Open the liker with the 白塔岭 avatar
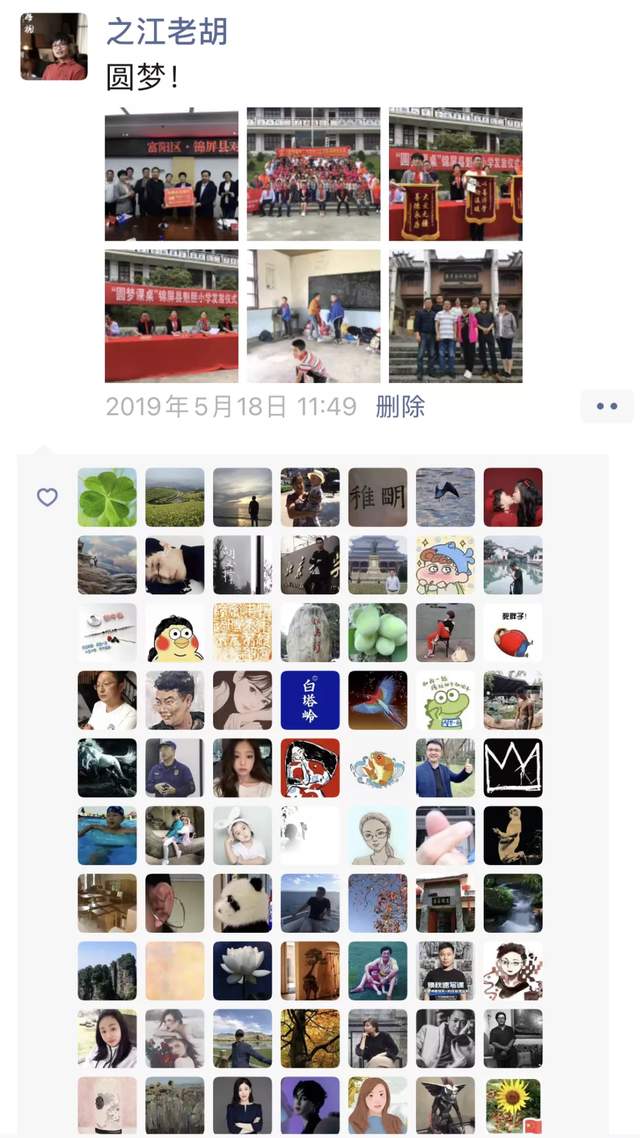The height and width of the screenshot is (1138, 640). point(310,700)
